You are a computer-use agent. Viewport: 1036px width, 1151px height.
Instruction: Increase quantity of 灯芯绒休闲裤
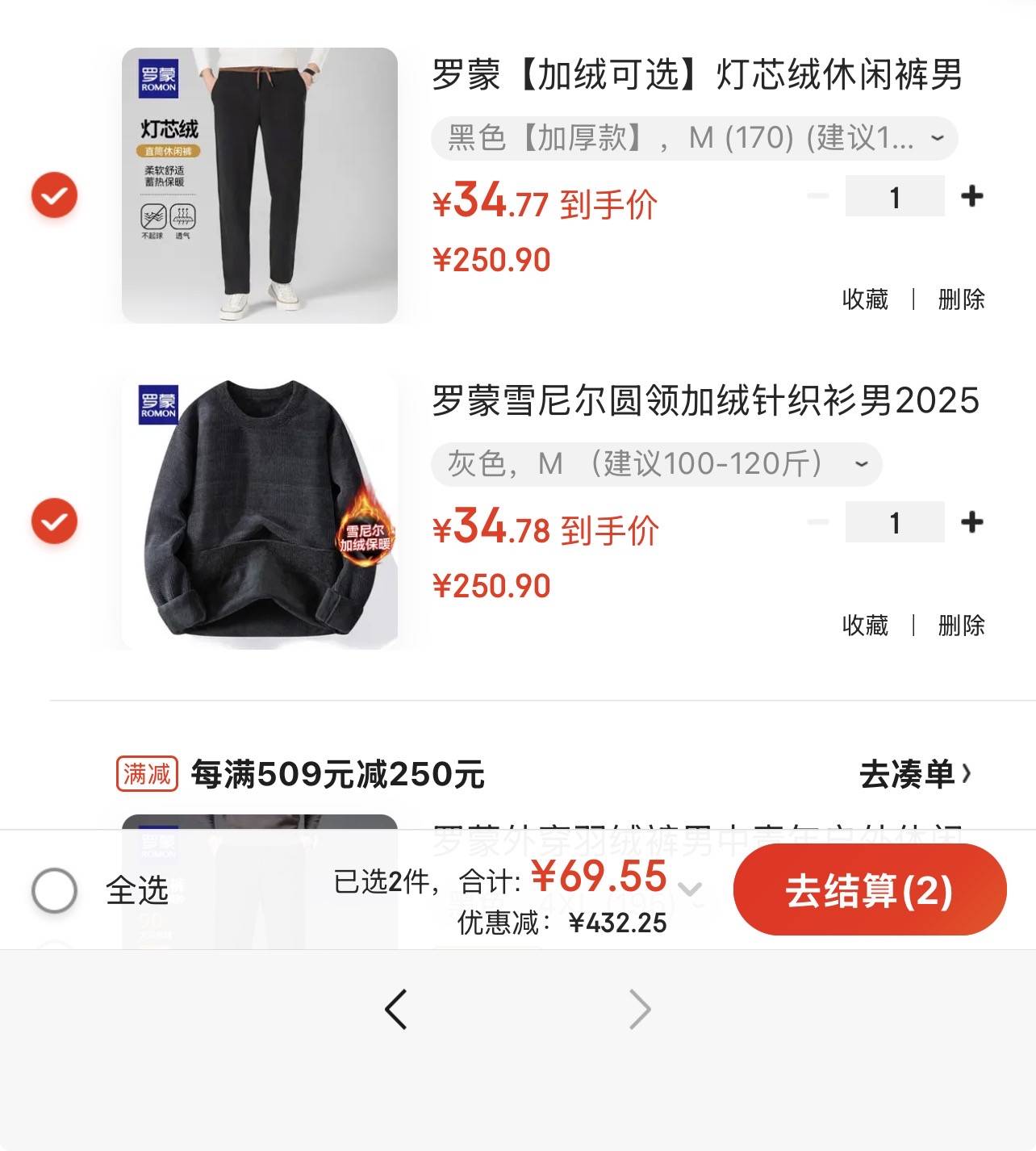972,196
